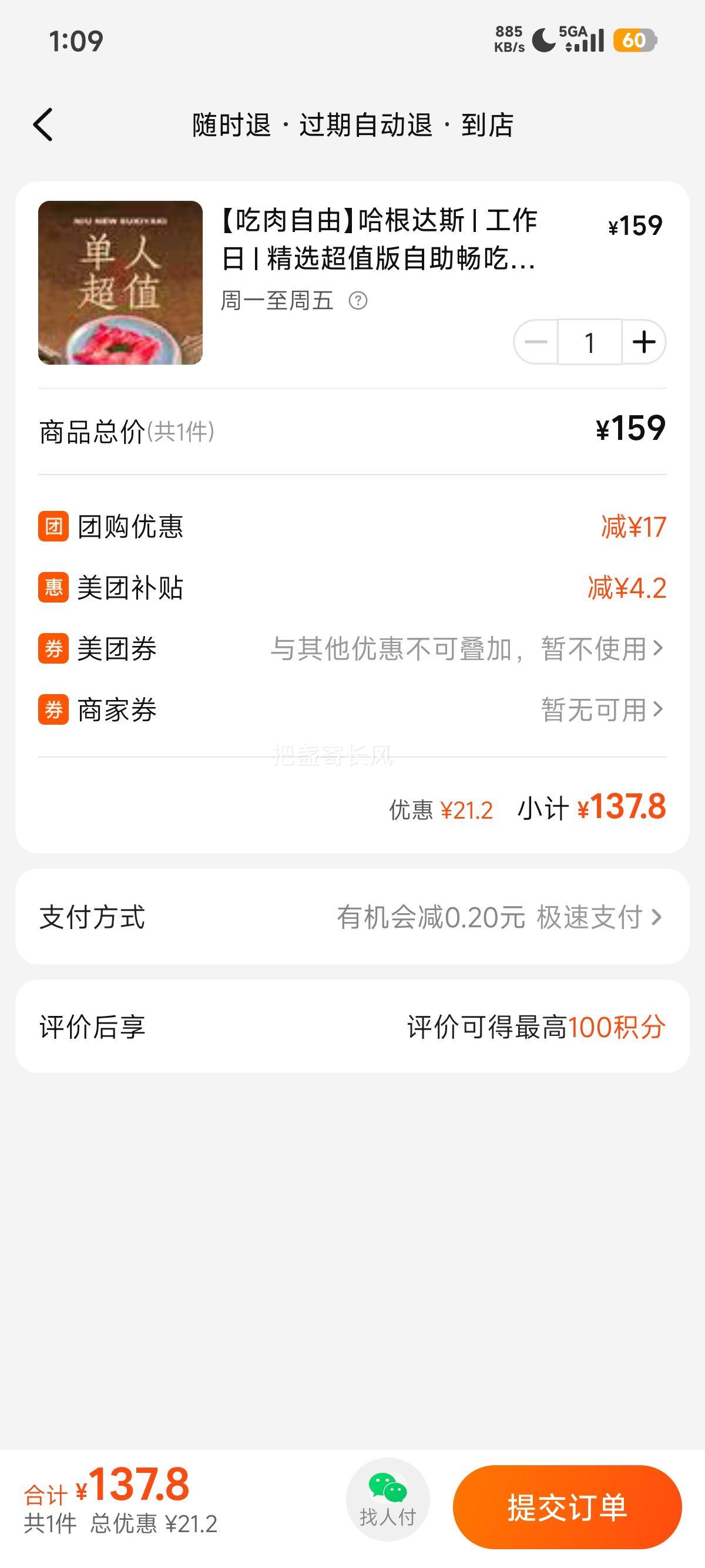
Task: Increase quantity with the plus button
Action: tap(644, 342)
